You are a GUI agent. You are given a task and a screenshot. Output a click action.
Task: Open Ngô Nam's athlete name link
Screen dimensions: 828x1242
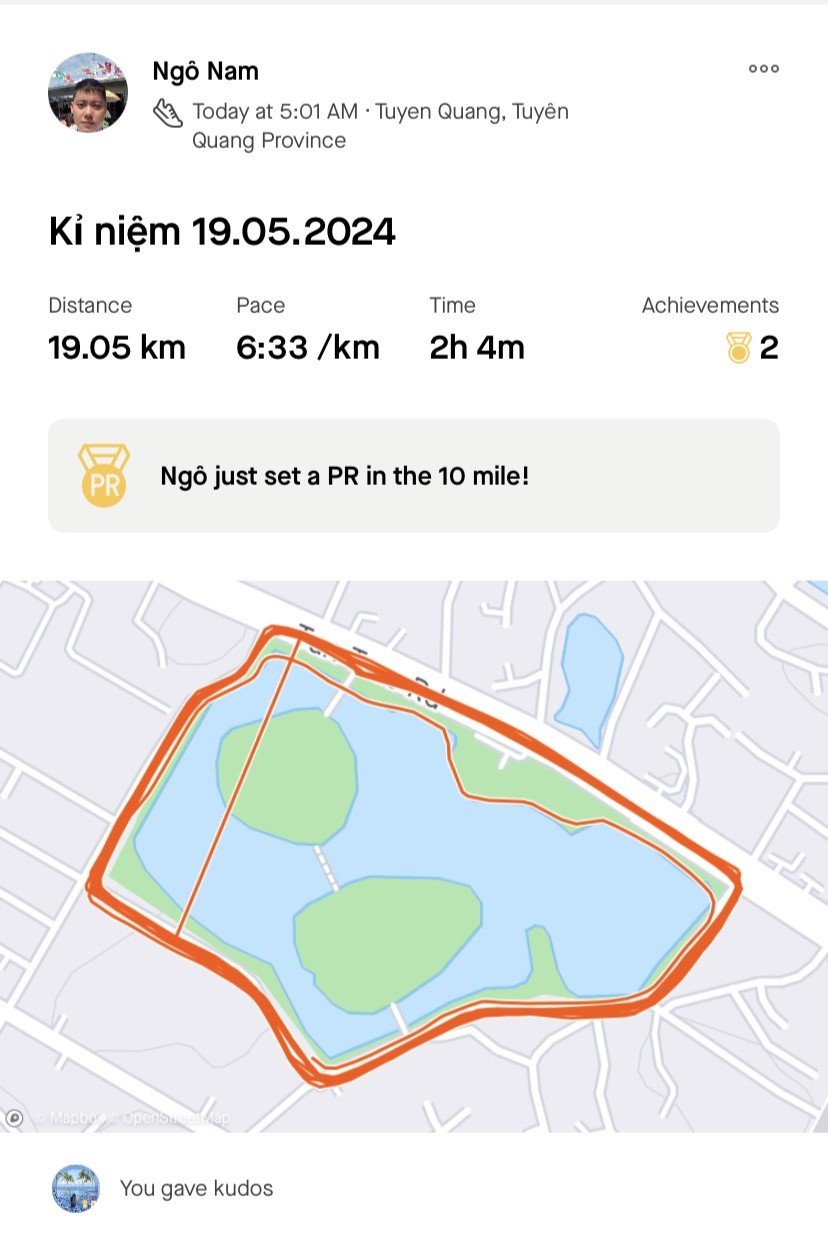click(x=205, y=71)
